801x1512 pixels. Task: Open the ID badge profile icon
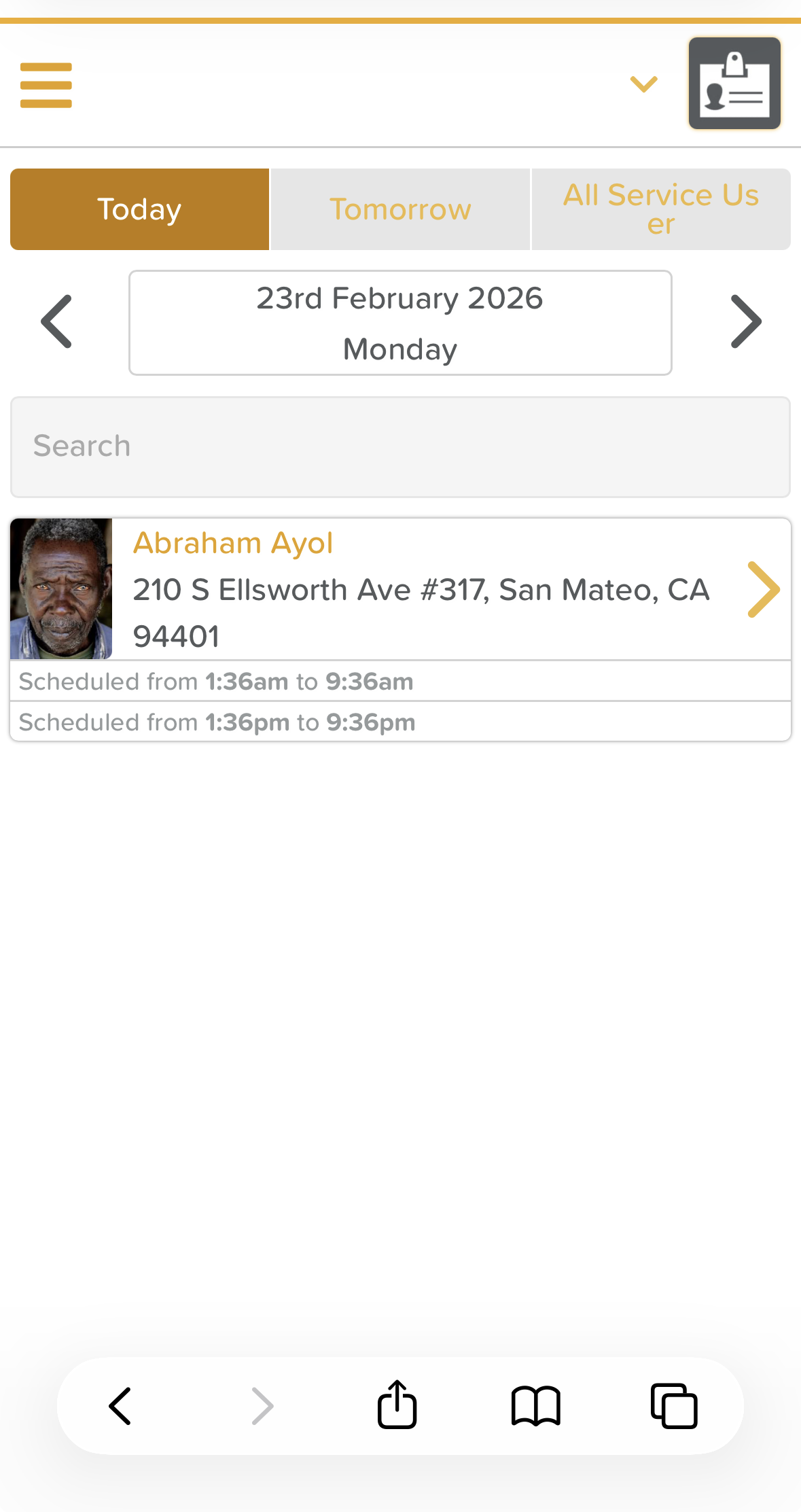pyautogui.click(x=734, y=84)
